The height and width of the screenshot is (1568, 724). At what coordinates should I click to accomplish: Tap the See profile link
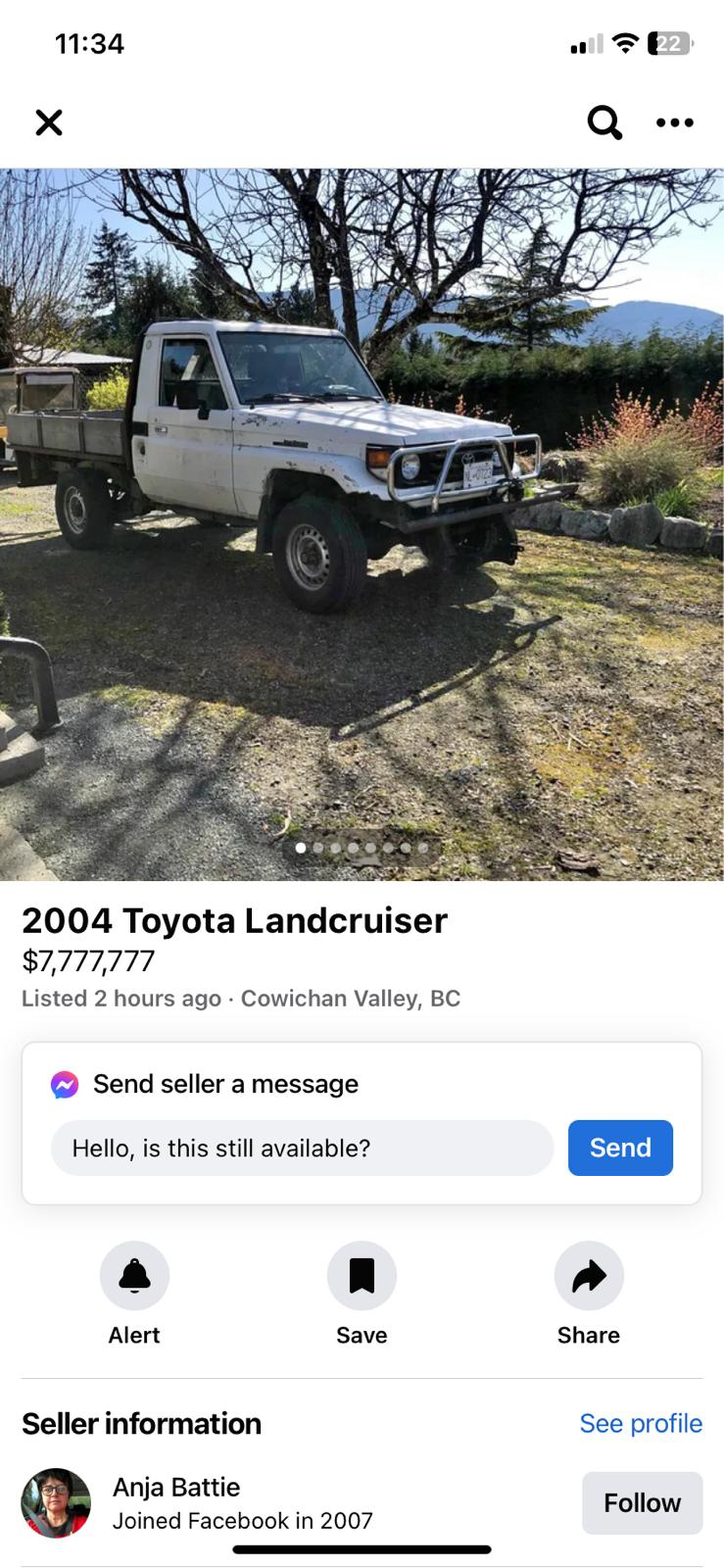641,1423
